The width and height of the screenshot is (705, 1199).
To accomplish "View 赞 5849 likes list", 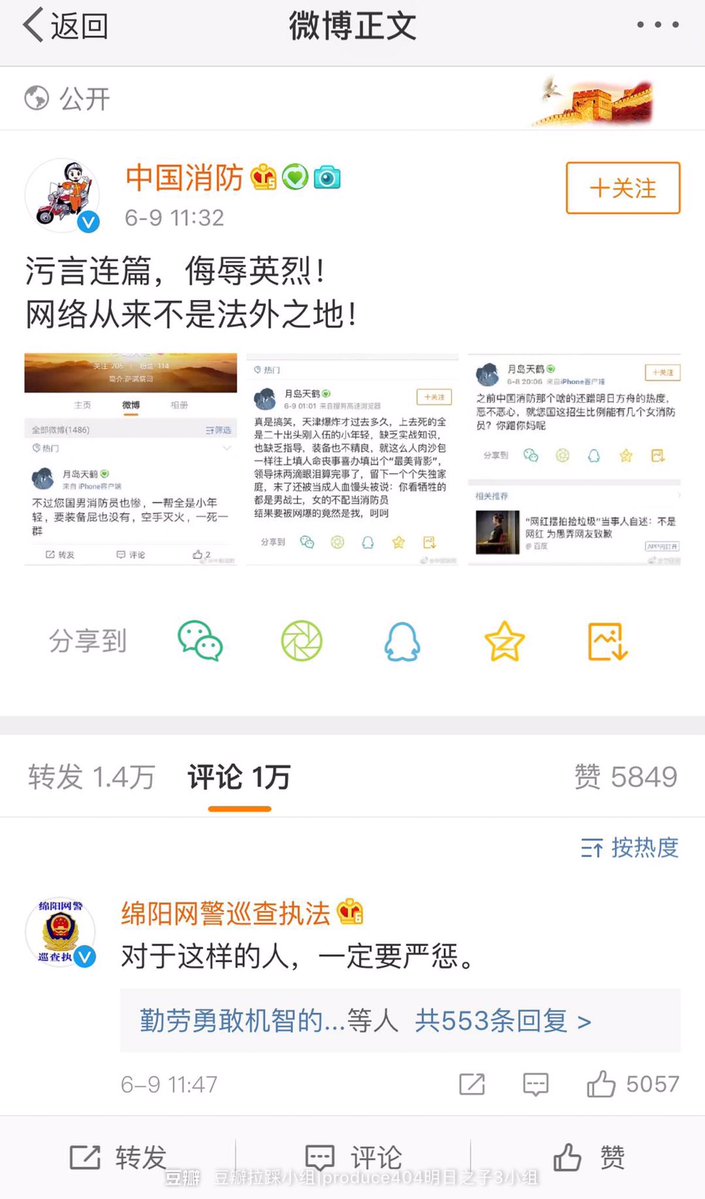I will click(625, 776).
